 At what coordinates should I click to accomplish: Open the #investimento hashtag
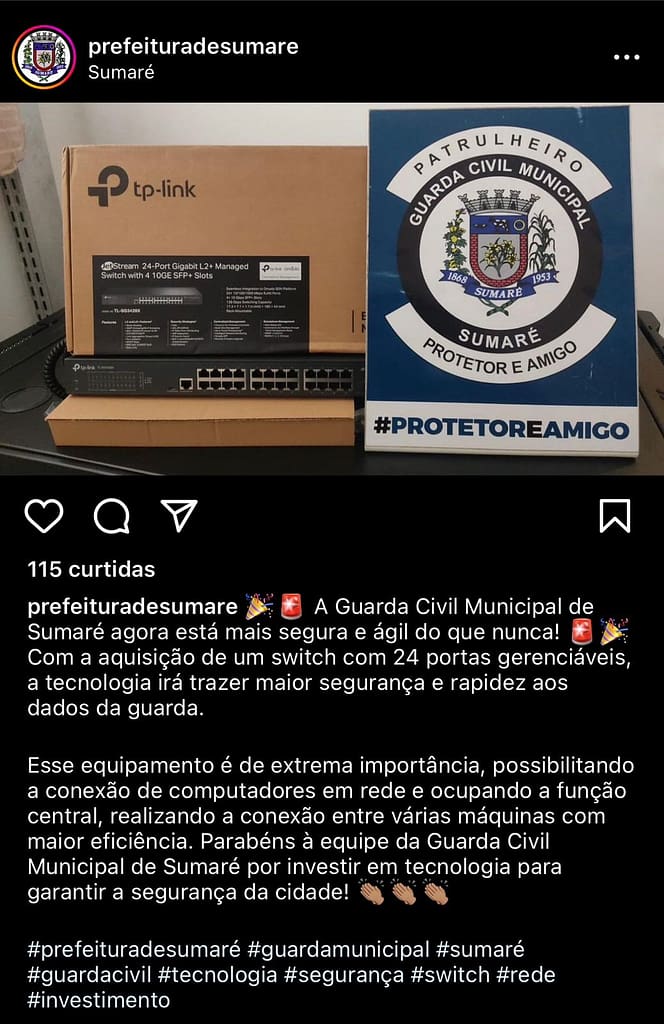pyautogui.click(x=99, y=1000)
